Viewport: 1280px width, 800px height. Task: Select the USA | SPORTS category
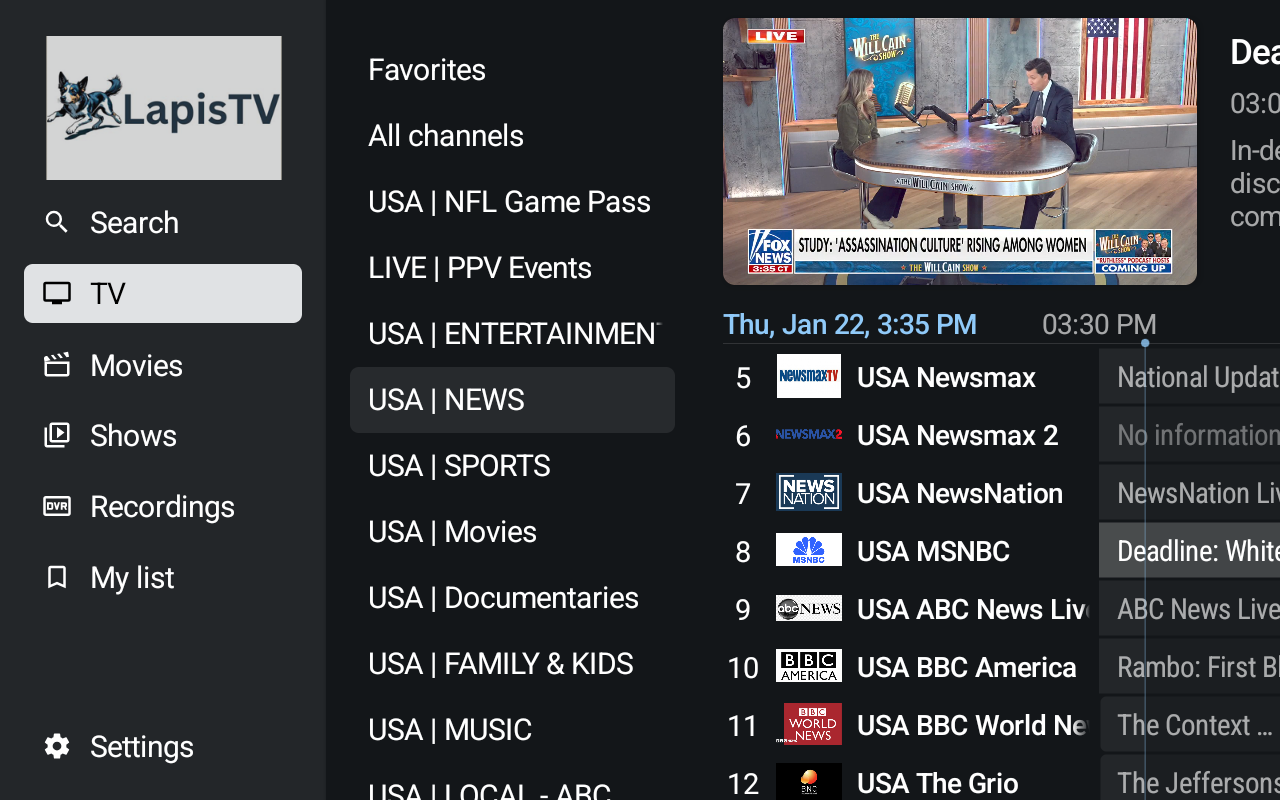(459, 466)
